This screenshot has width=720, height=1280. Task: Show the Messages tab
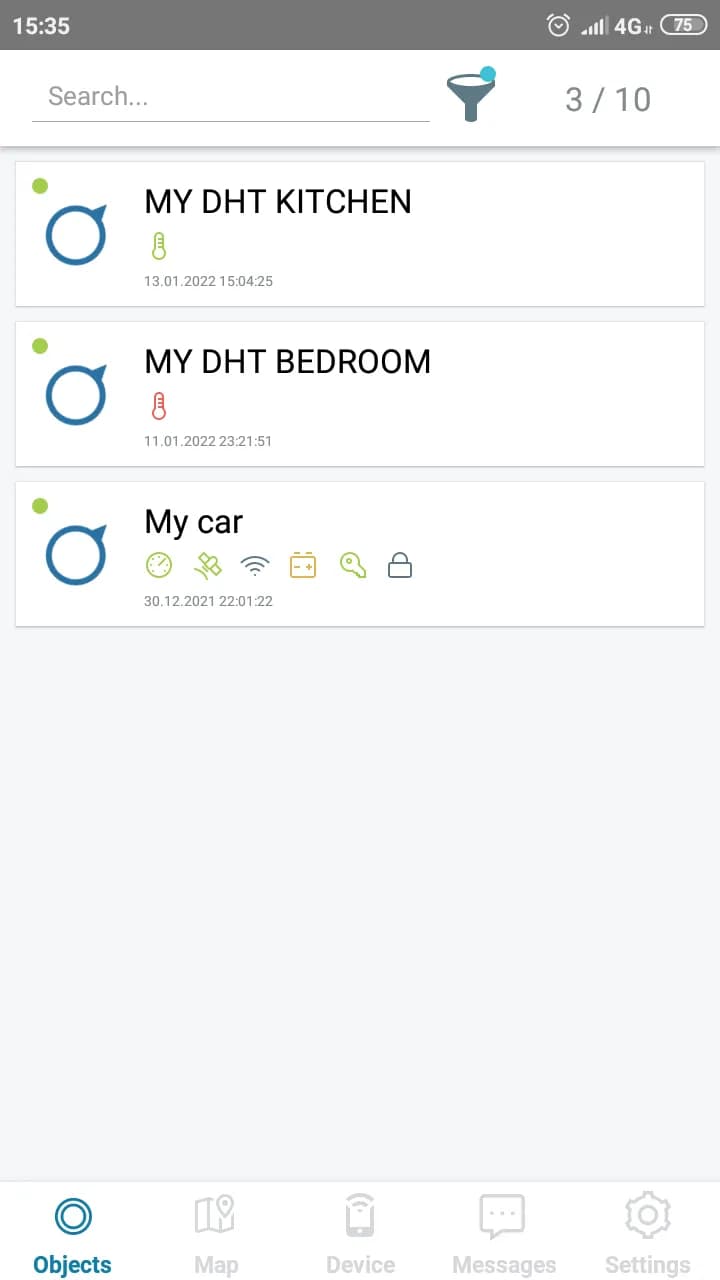point(504,1232)
